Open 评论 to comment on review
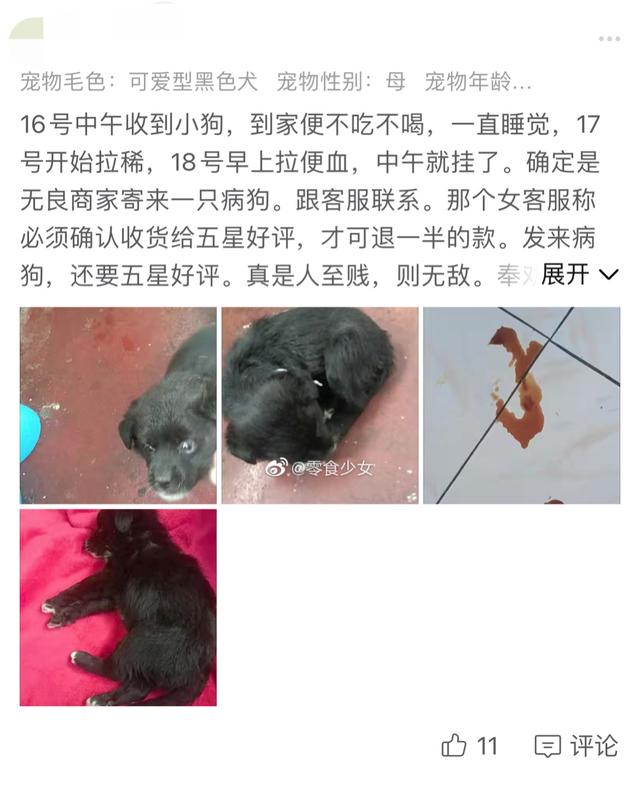 576,745
